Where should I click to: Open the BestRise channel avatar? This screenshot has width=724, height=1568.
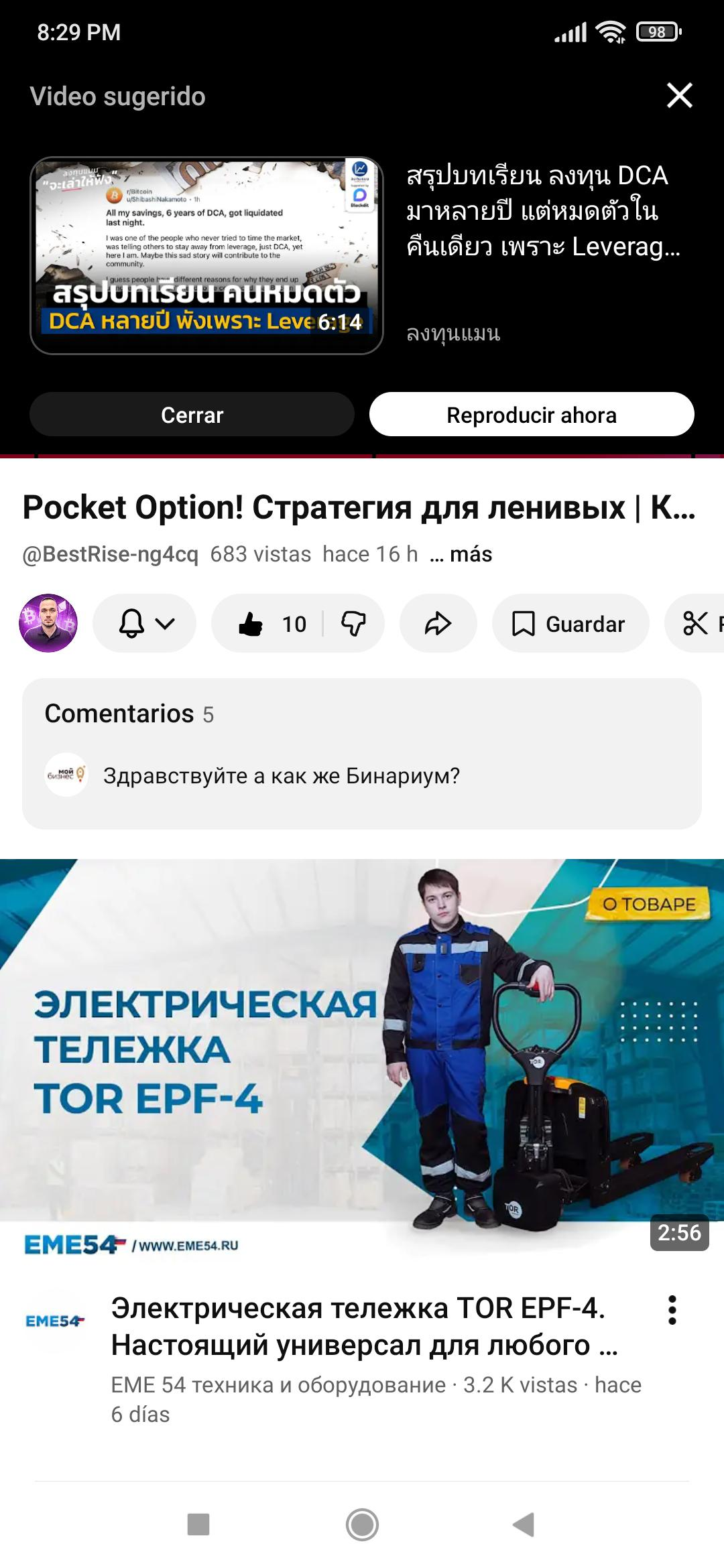pyautogui.click(x=48, y=623)
